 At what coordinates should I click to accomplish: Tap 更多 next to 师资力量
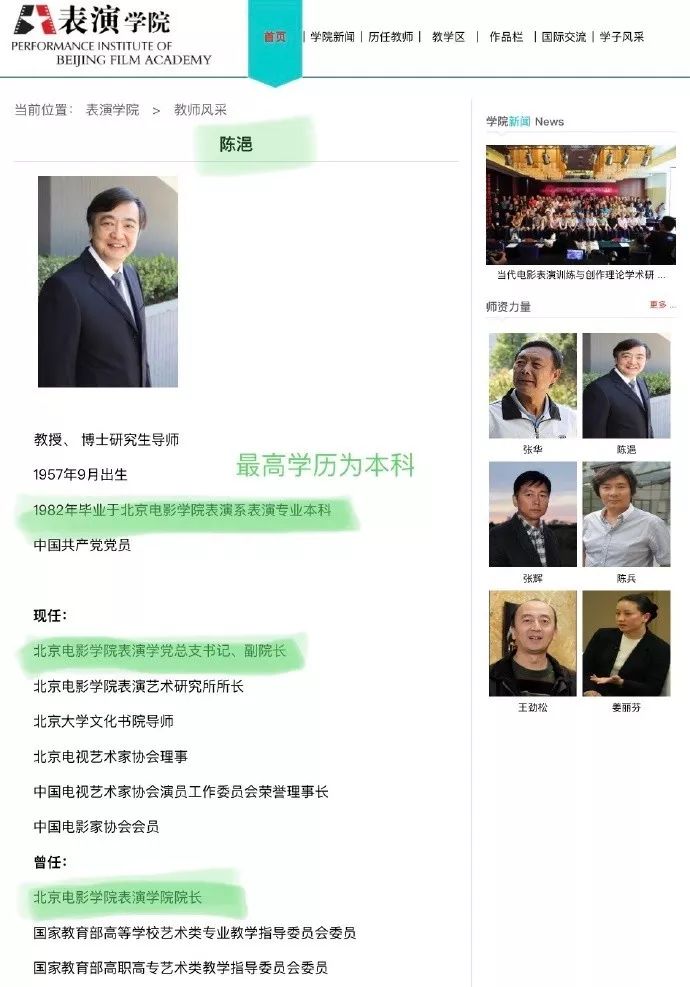coord(658,305)
